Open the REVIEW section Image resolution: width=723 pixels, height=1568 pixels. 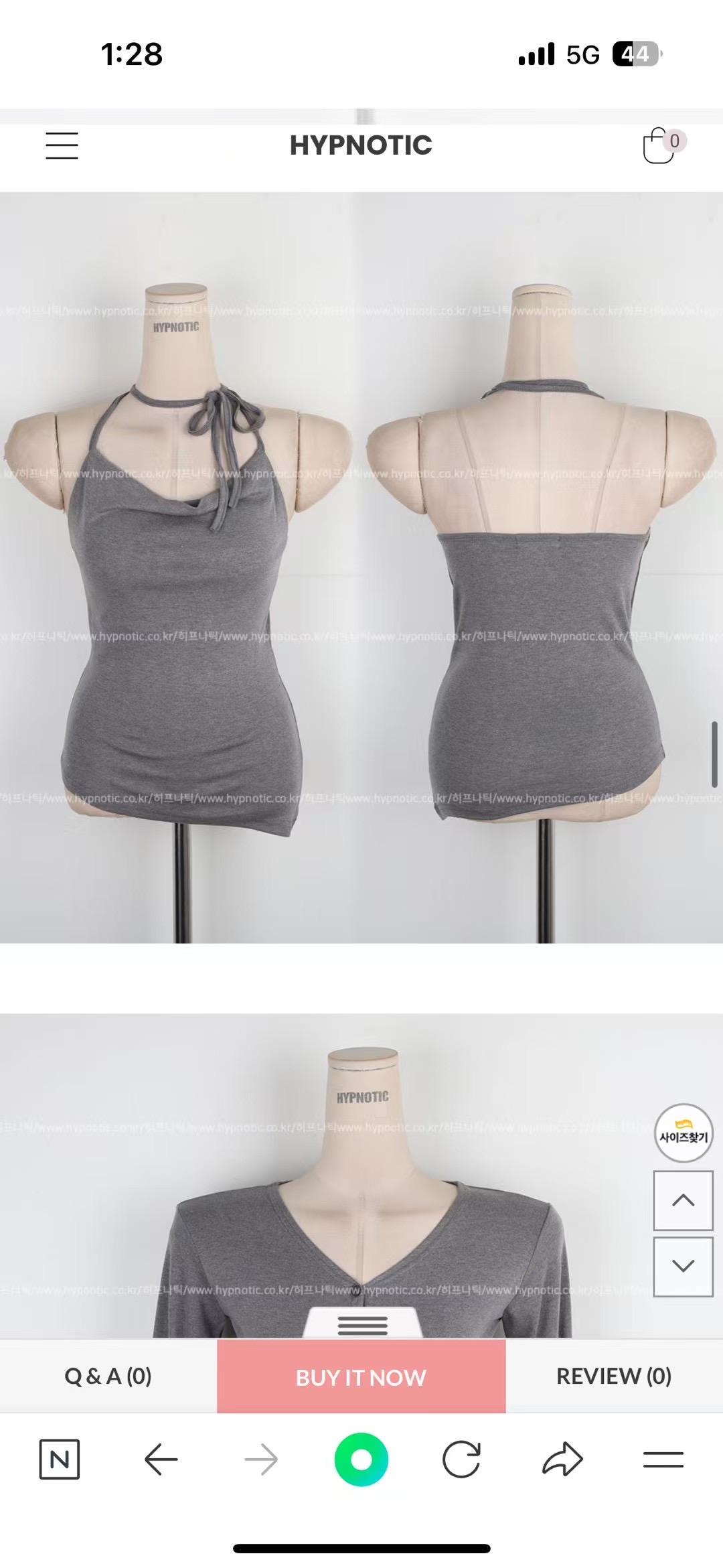pyautogui.click(x=614, y=1376)
